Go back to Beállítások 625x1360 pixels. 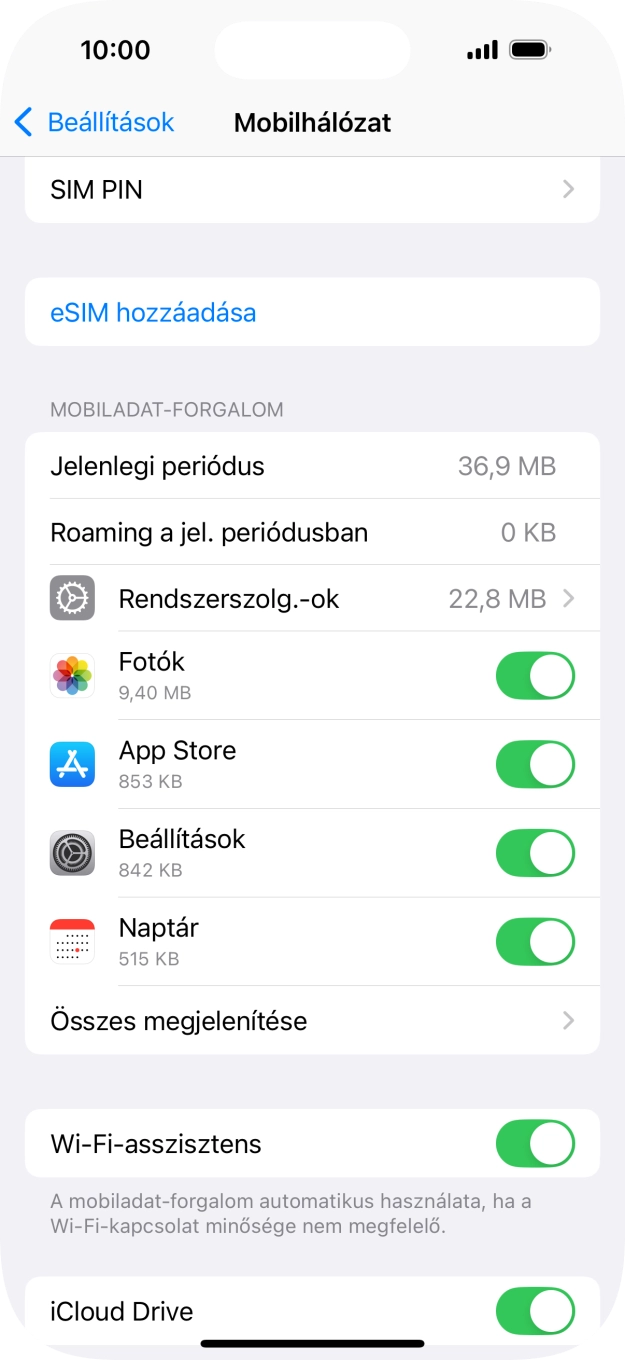pyautogui.click(x=94, y=122)
